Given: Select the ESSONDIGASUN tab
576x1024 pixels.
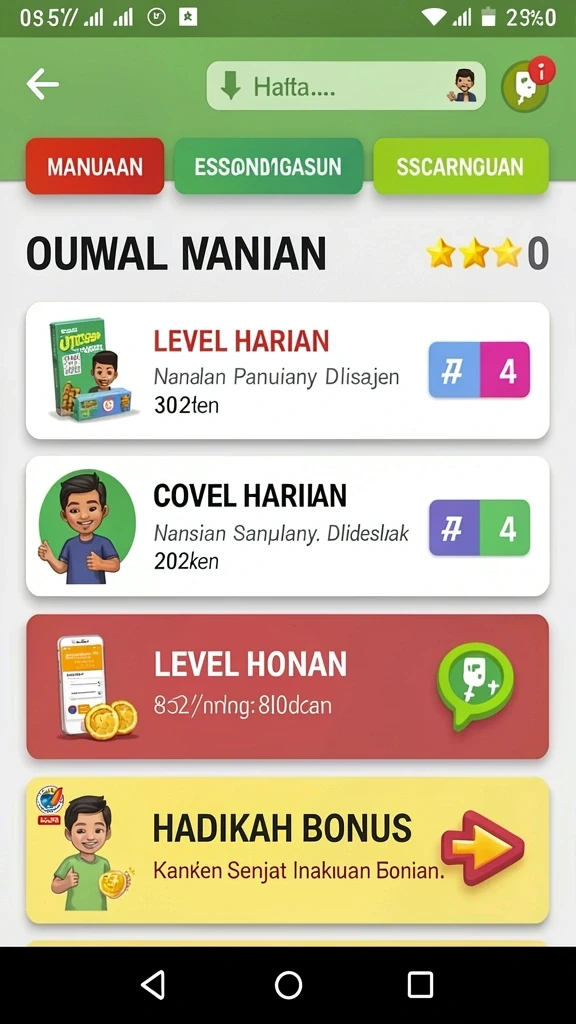Looking at the screenshot, I should 268,166.
